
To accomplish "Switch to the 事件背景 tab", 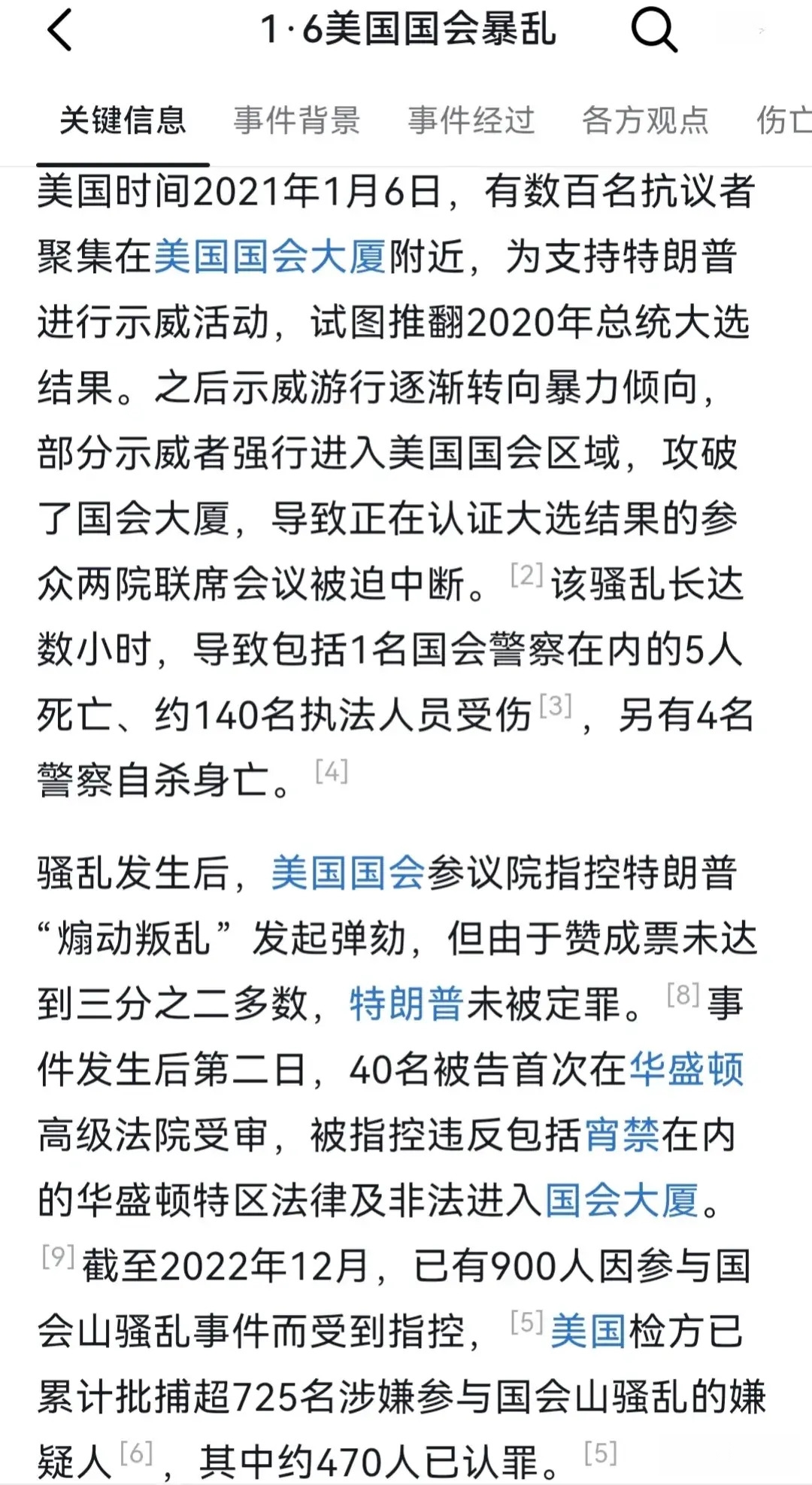I will pos(297,120).
